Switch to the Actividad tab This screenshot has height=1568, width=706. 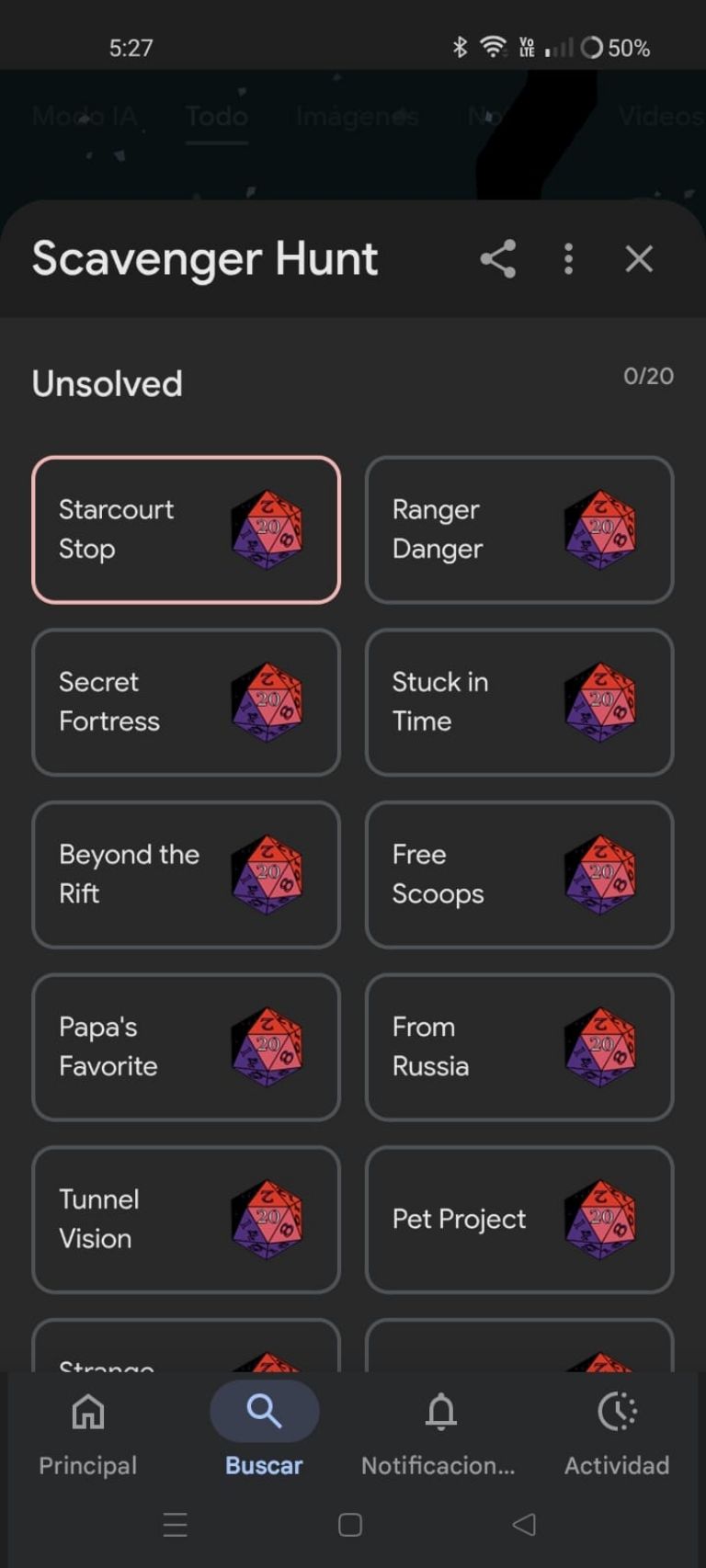coord(617,1430)
